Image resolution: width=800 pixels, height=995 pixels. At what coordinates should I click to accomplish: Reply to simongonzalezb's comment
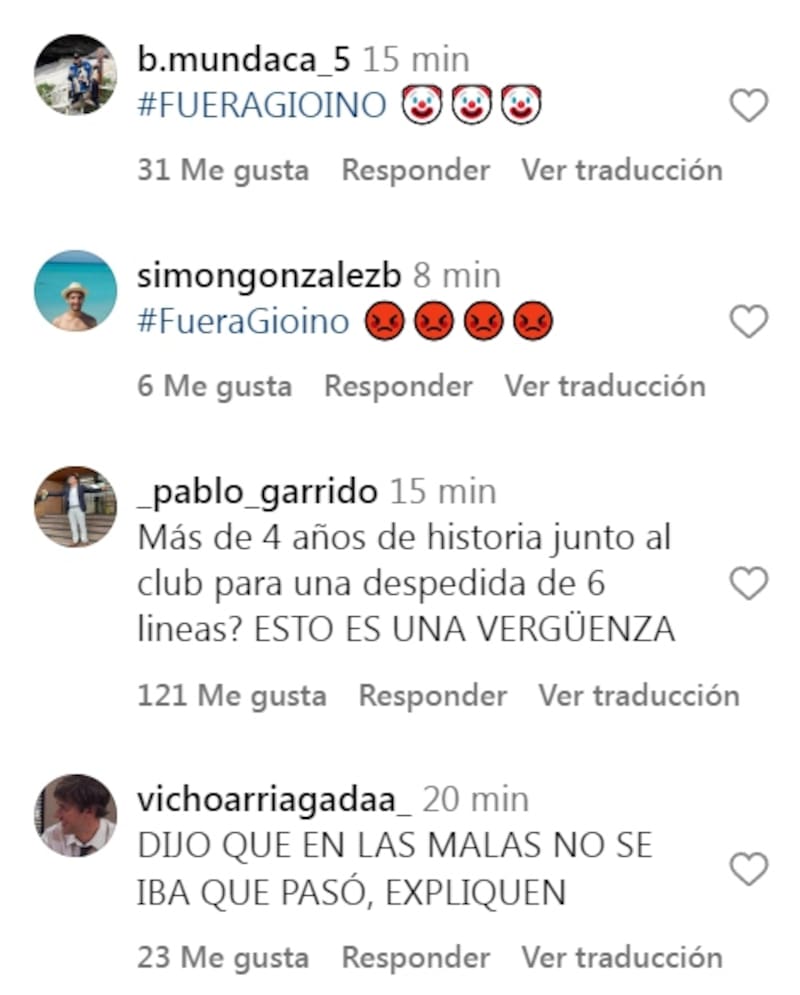point(398,386)
